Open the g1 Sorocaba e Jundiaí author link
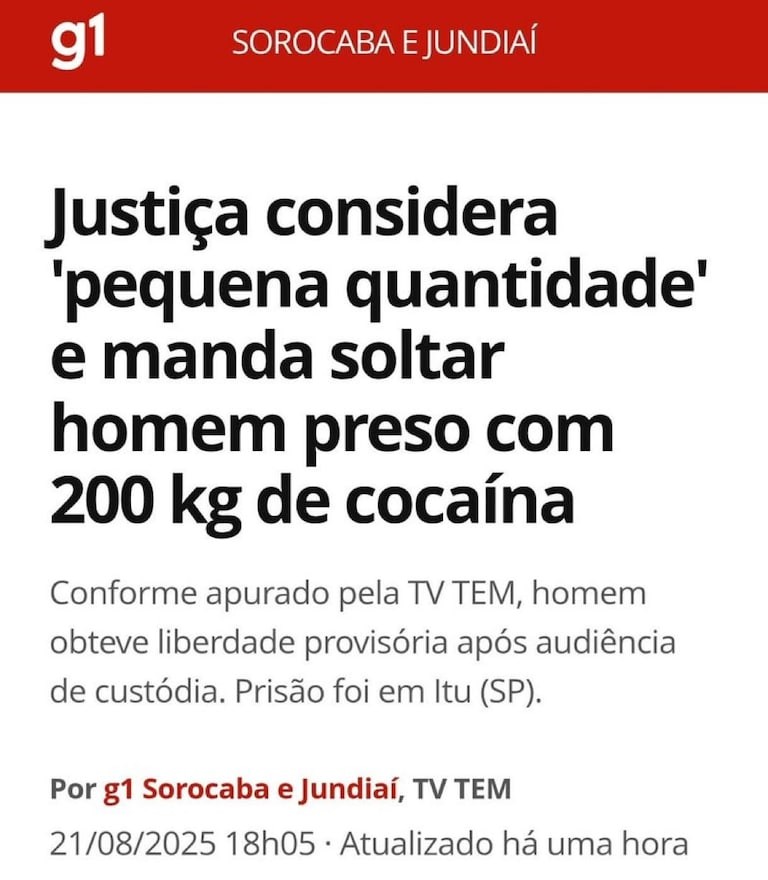Viewport: 768px width, 880px height. pyautogui.click(x=251, y=789)
